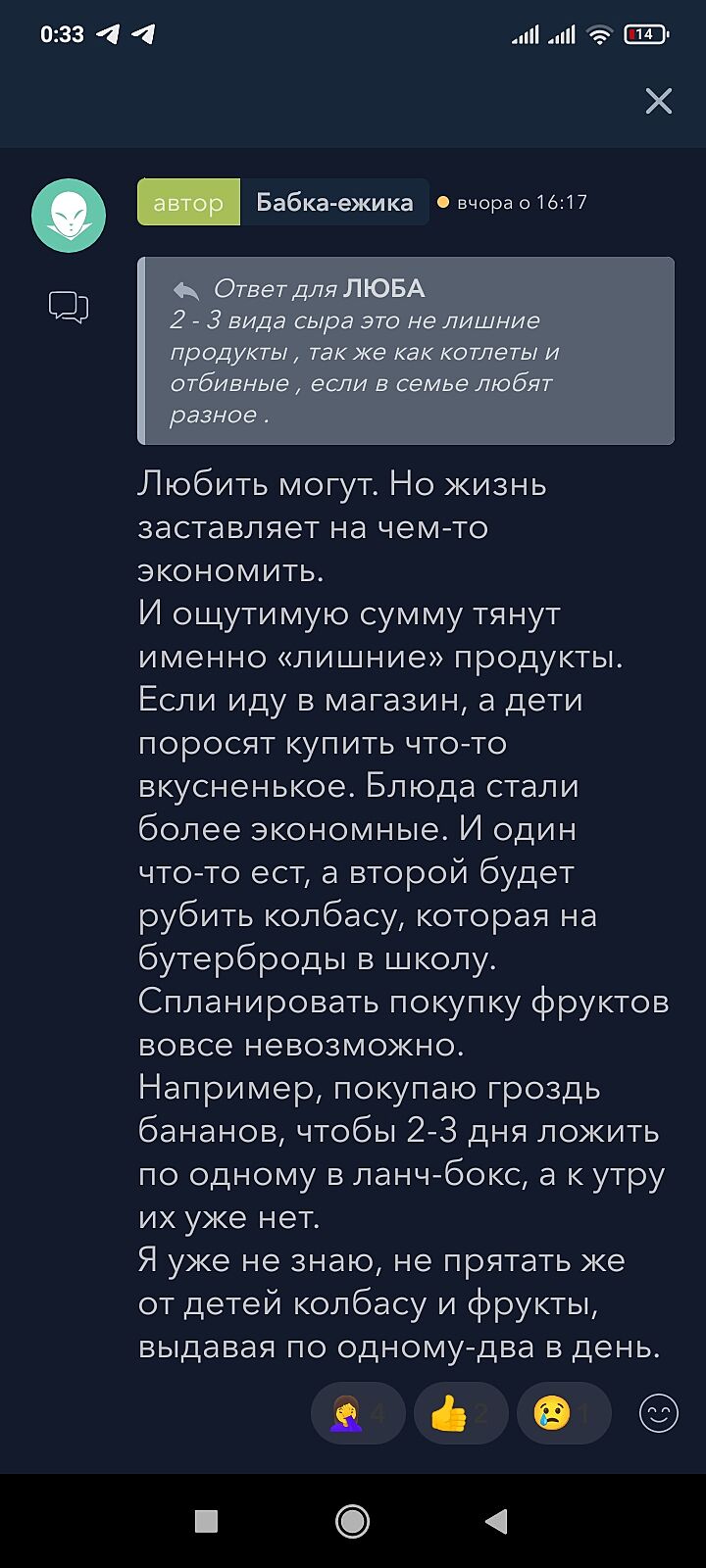This screenshot has width=706, height=1568.
Task: Close the comment view with the X
Action: click(x=658, y=101)
